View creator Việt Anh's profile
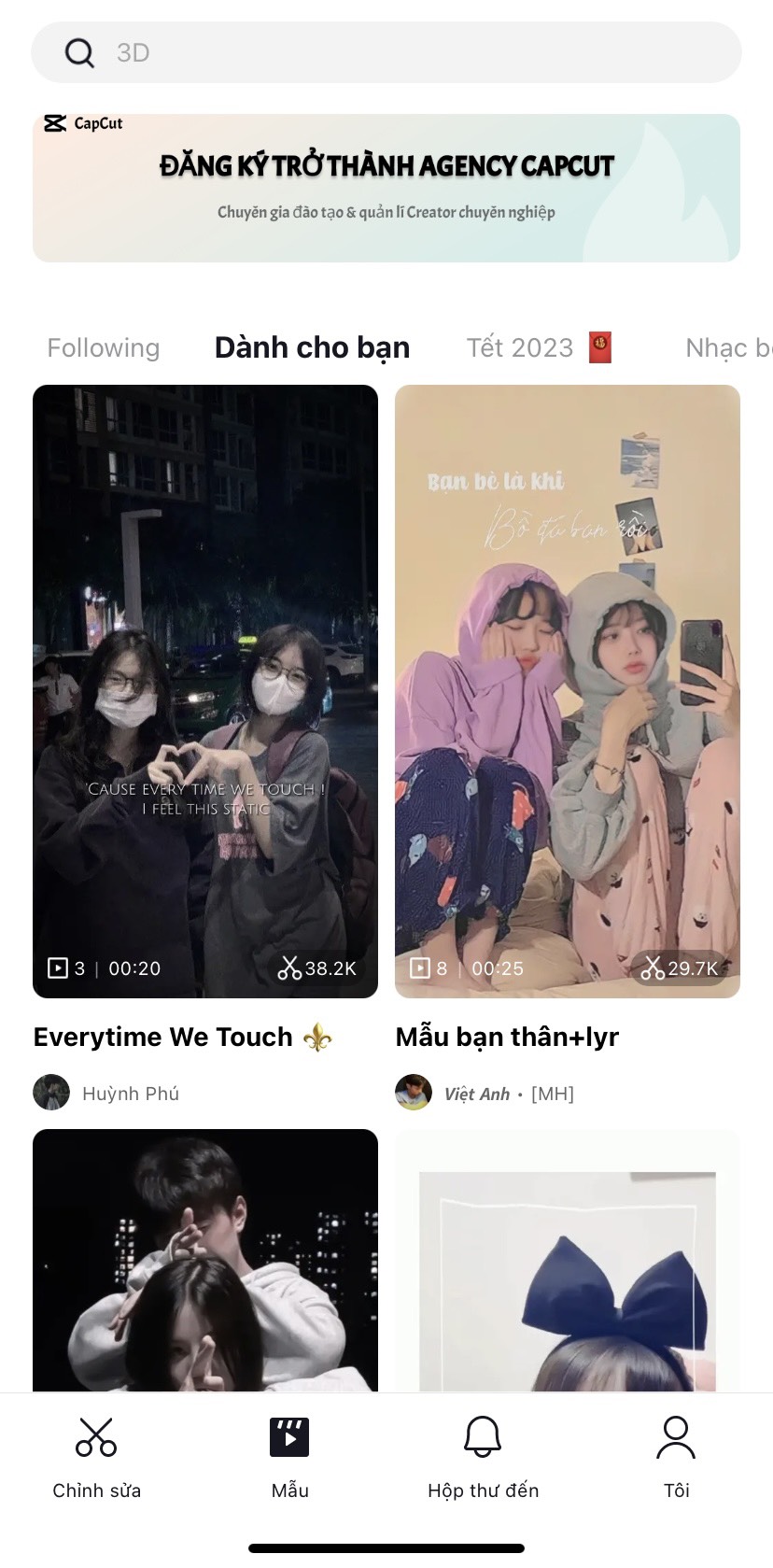 point(476,1094)
